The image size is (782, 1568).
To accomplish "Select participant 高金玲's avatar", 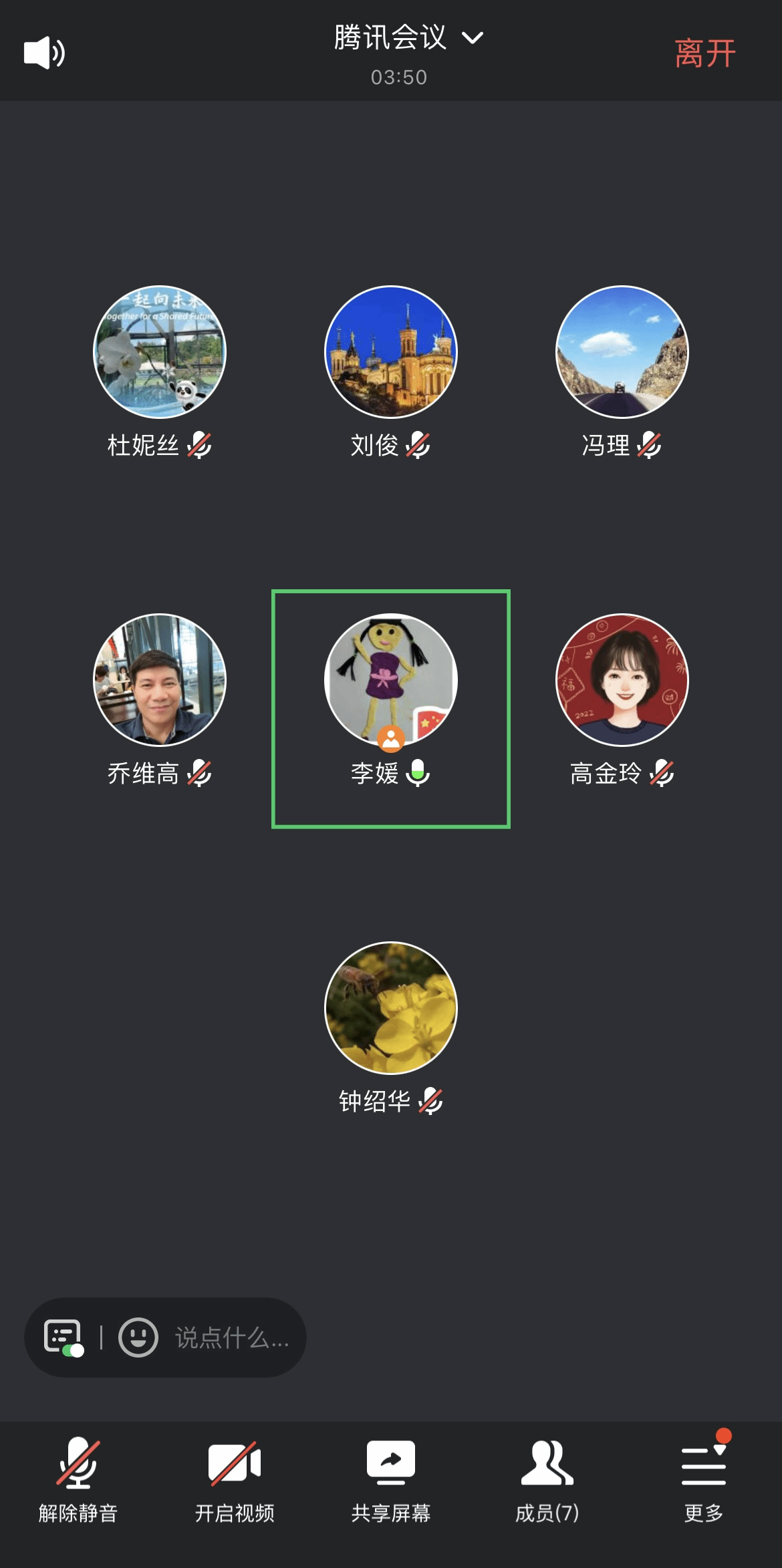I will (x=622, y=679).
